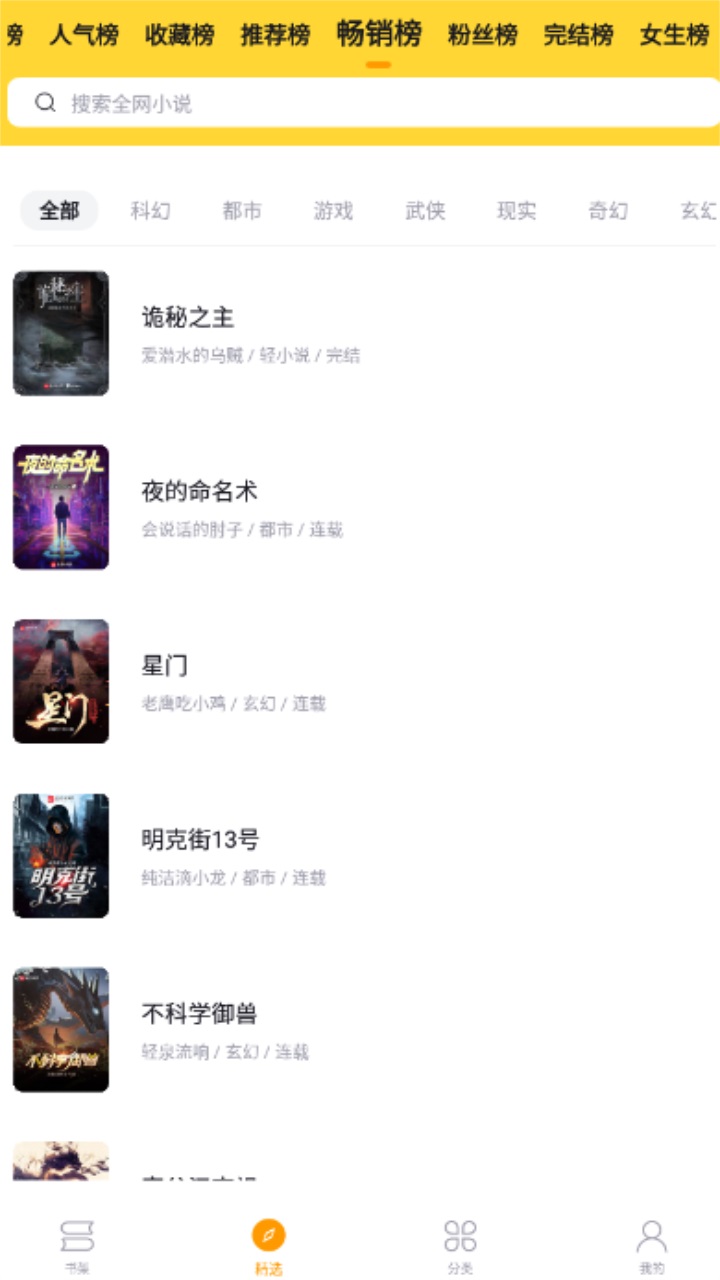
Task: Switch to the 人气榜 ranking tab
Action: point(84,33)
